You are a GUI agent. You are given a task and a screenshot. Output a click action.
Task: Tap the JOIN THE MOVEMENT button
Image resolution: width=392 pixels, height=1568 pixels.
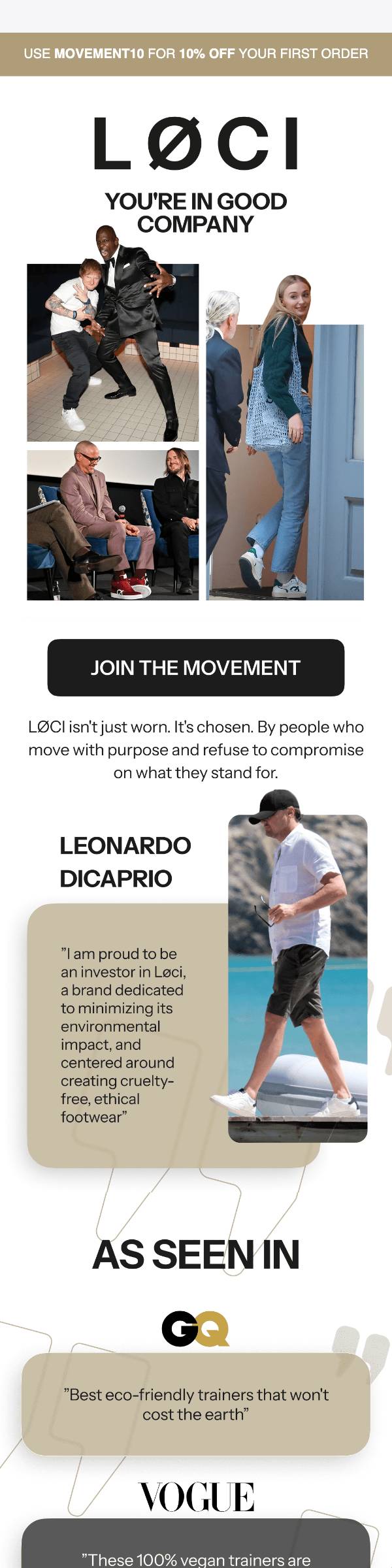195,667
